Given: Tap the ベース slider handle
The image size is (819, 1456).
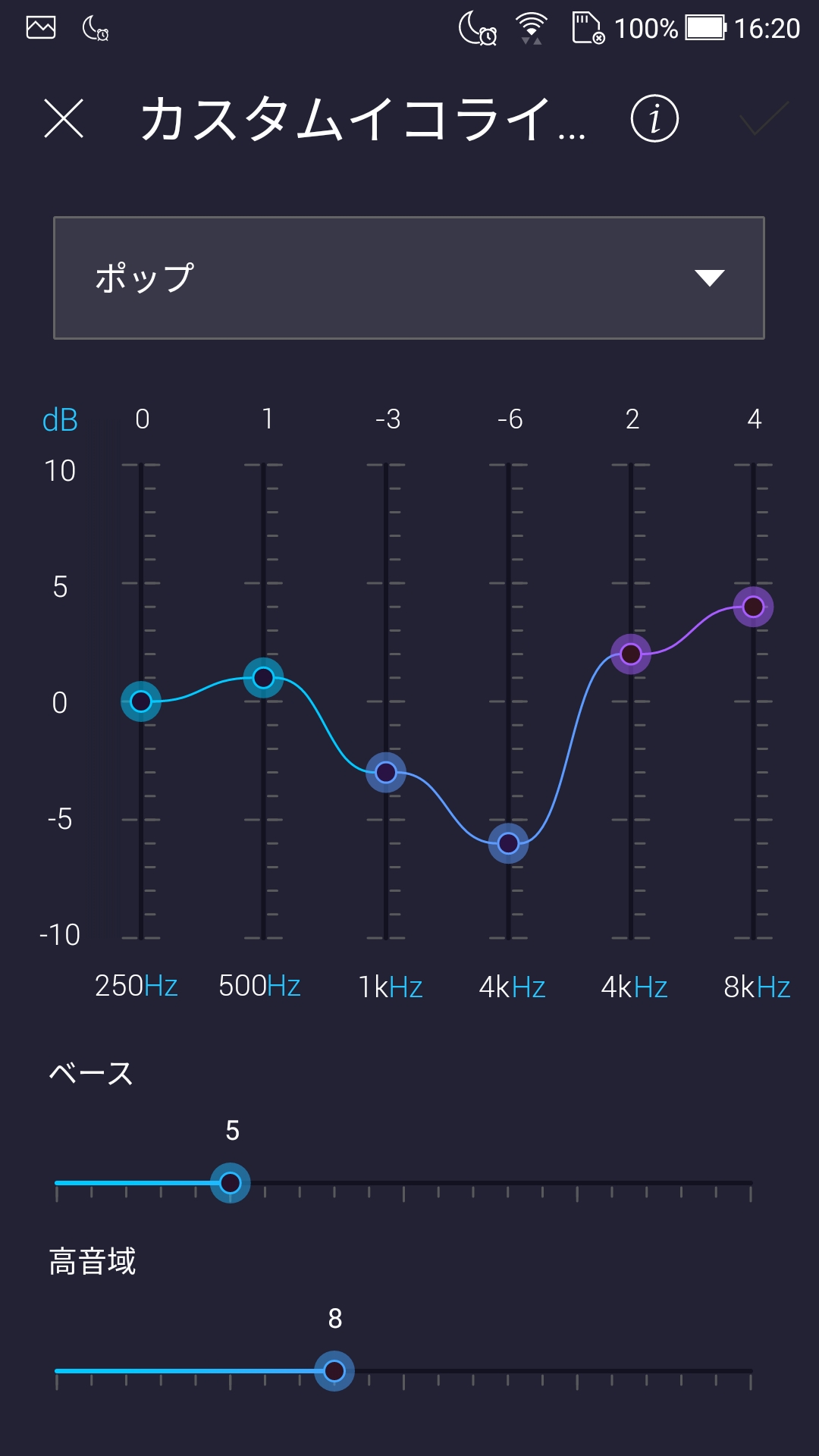Looking at the screenshot, I should click(x=231, y=1183).
